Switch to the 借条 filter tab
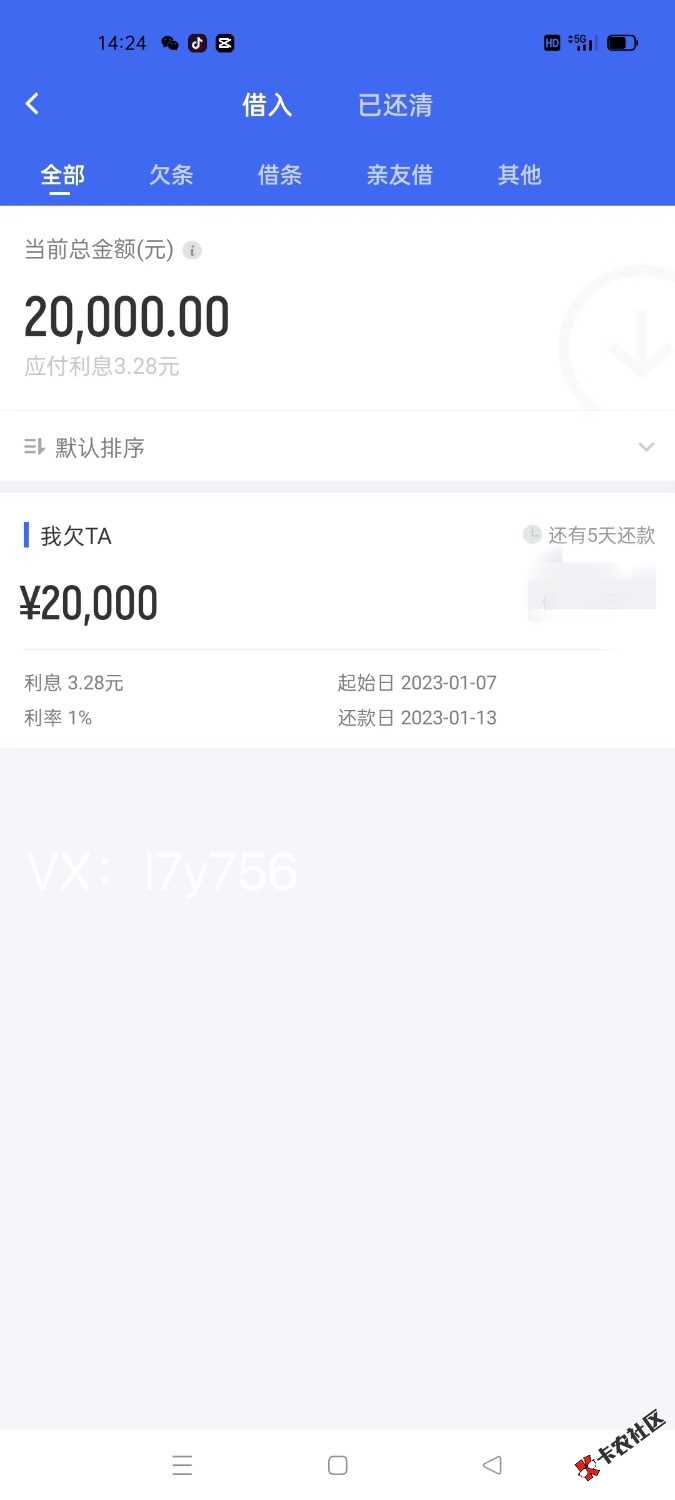The width and height of the screenshot is (675, 1500). pyautogui.click(x=280, y=175)
